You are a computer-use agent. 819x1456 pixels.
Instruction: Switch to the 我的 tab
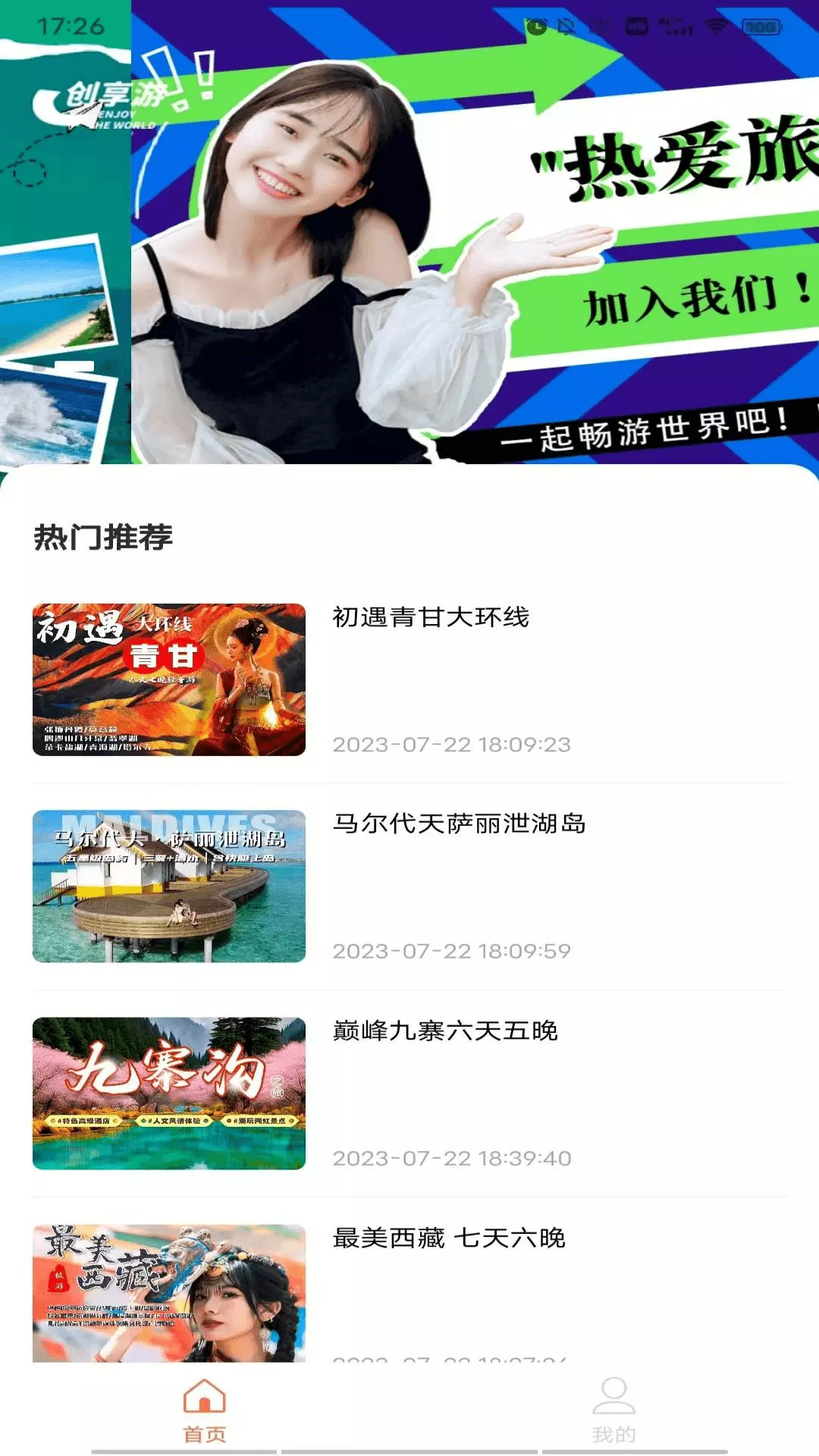(x=613, y=1410)
